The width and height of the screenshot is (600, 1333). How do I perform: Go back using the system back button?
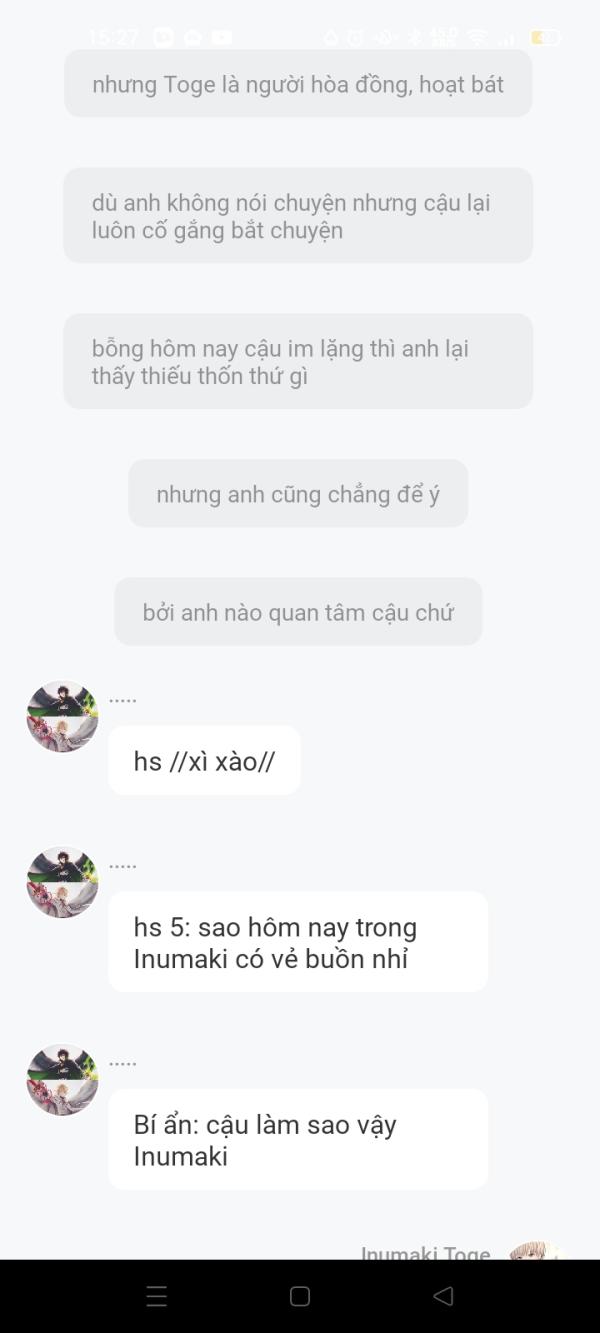pyautogui.click(x=443, y=1296)
